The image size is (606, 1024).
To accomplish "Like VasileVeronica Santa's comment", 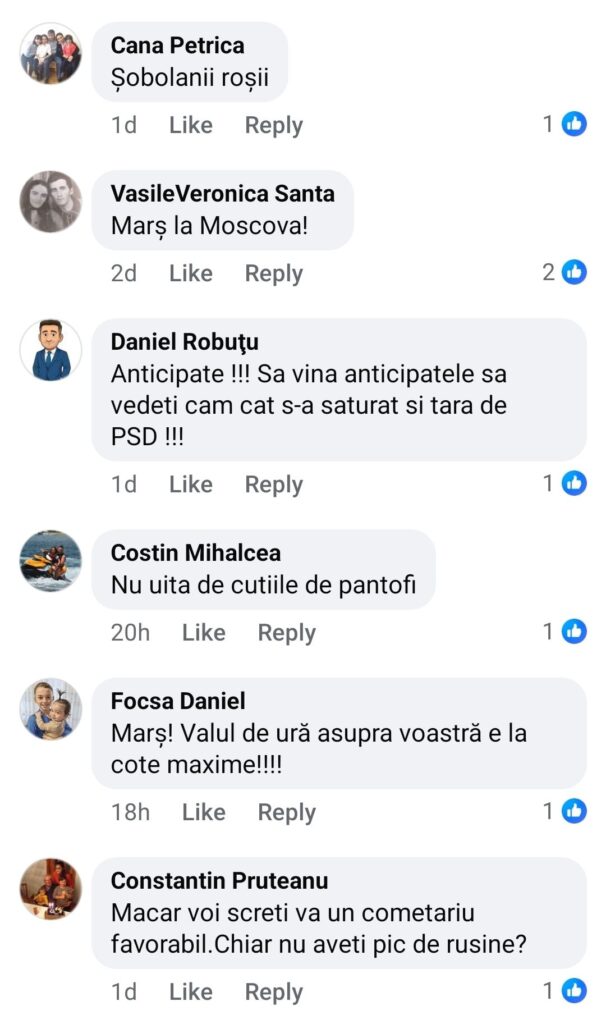I will pyautogui.click(x=190, y=273).
